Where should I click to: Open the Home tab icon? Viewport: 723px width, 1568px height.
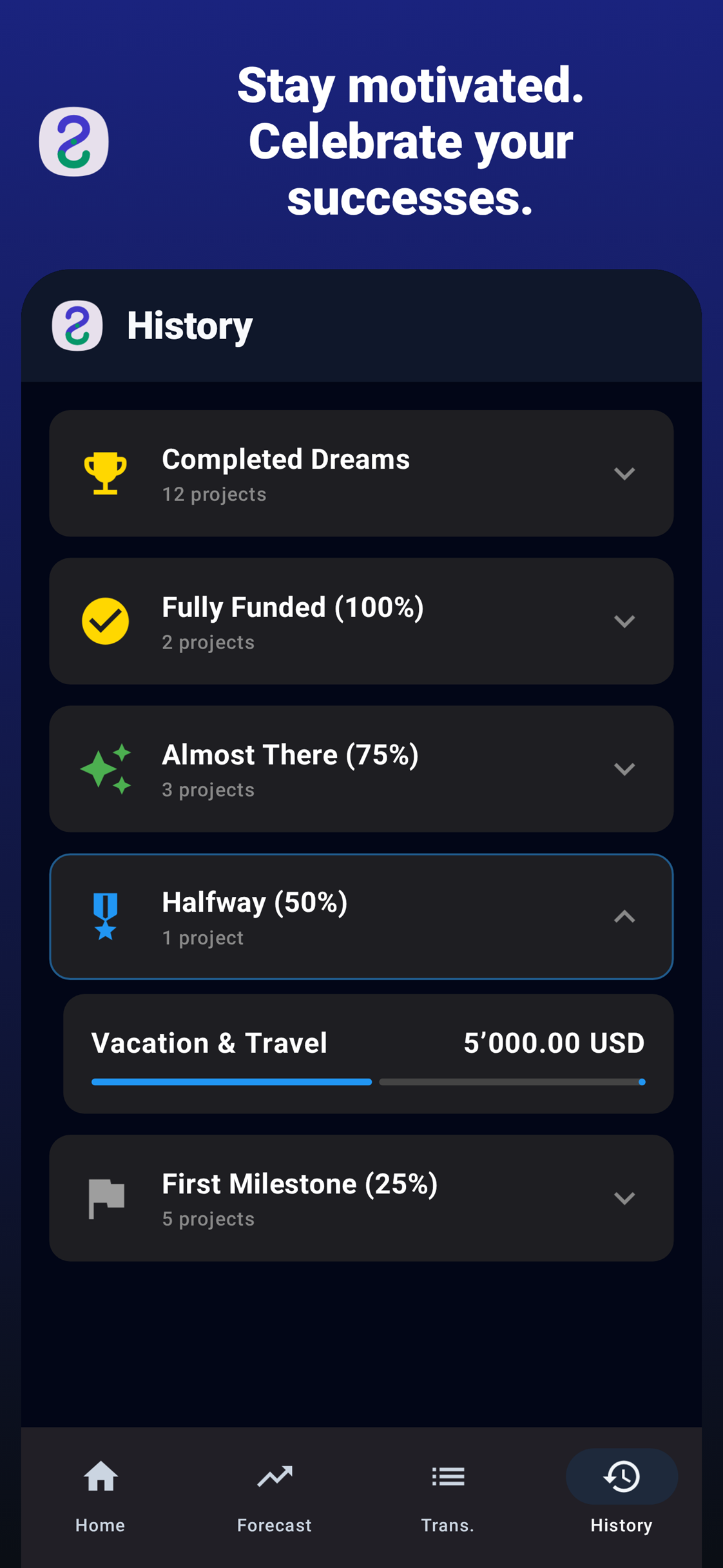tap(100, 1476)
